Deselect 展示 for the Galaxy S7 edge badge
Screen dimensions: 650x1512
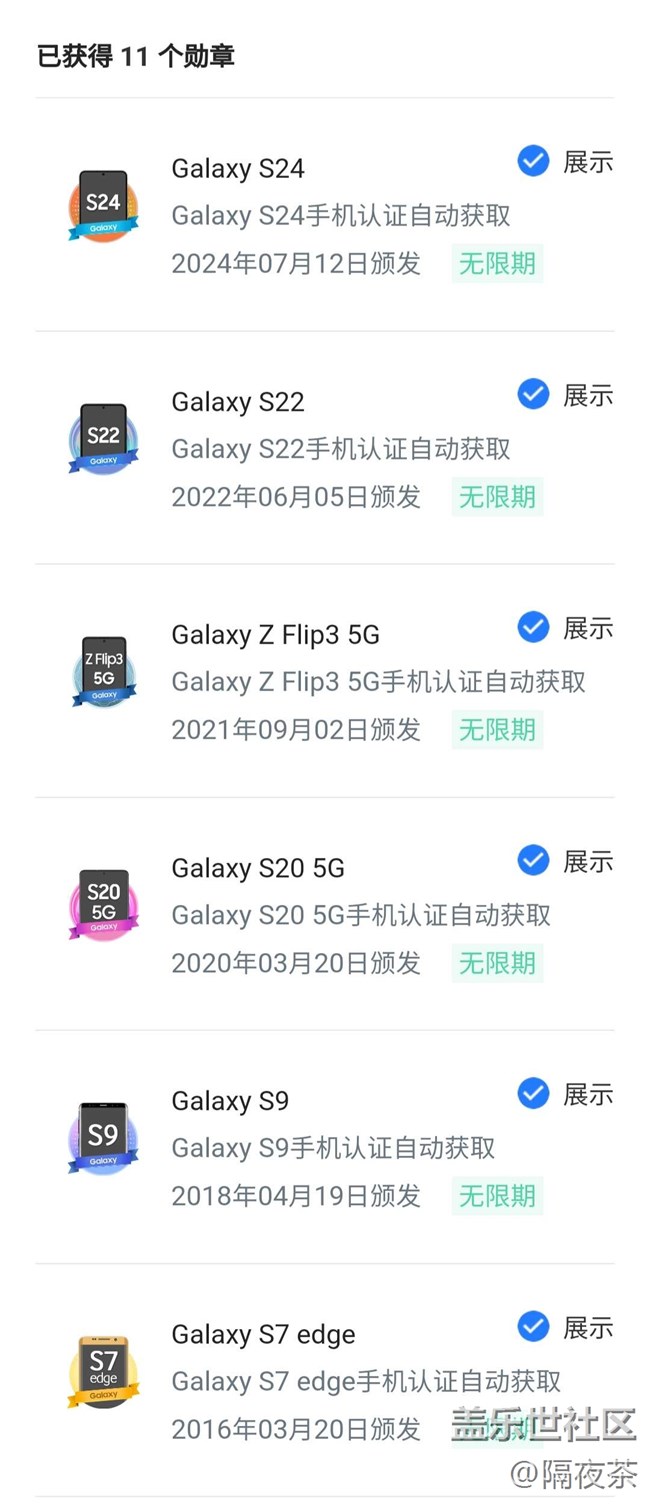point(533,1326)
